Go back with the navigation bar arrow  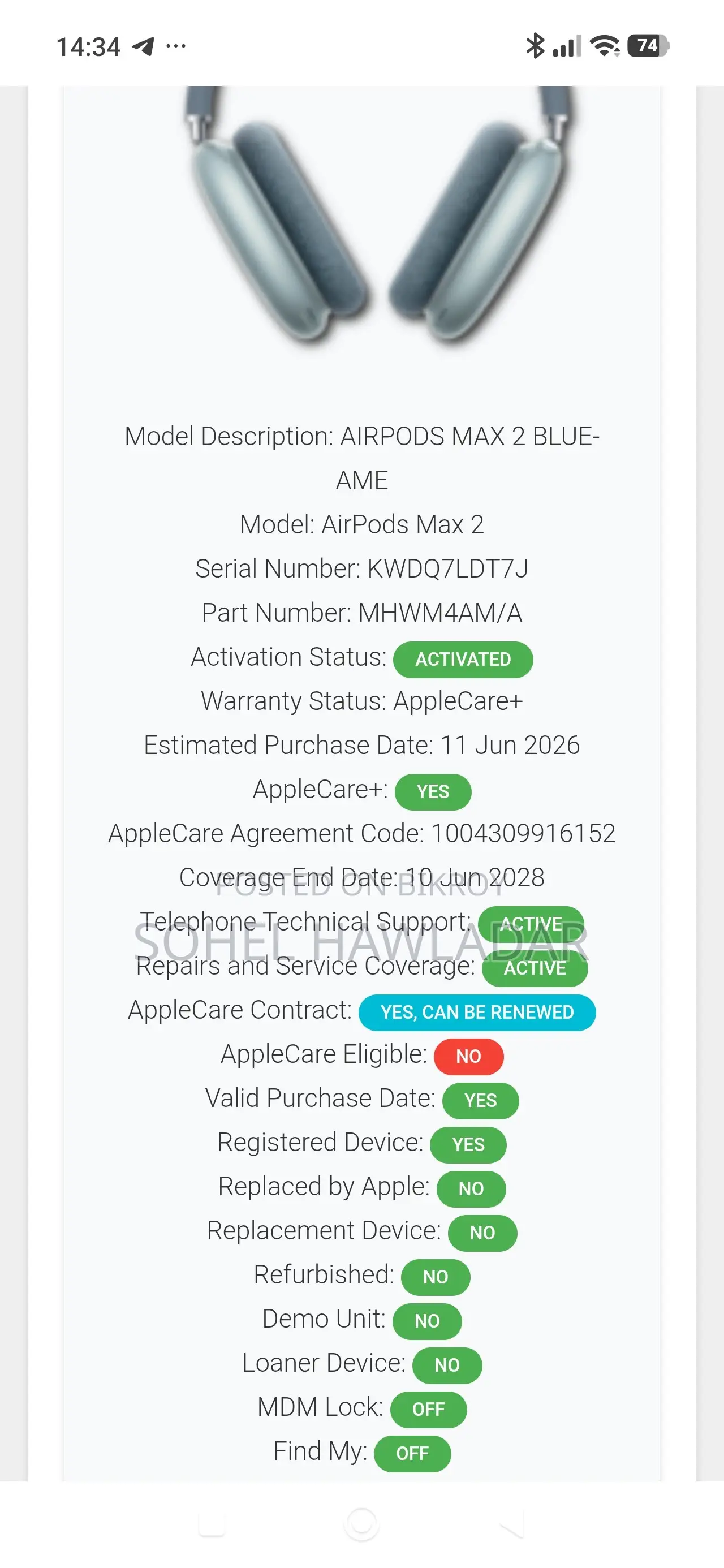click(x=512, y=1524)
